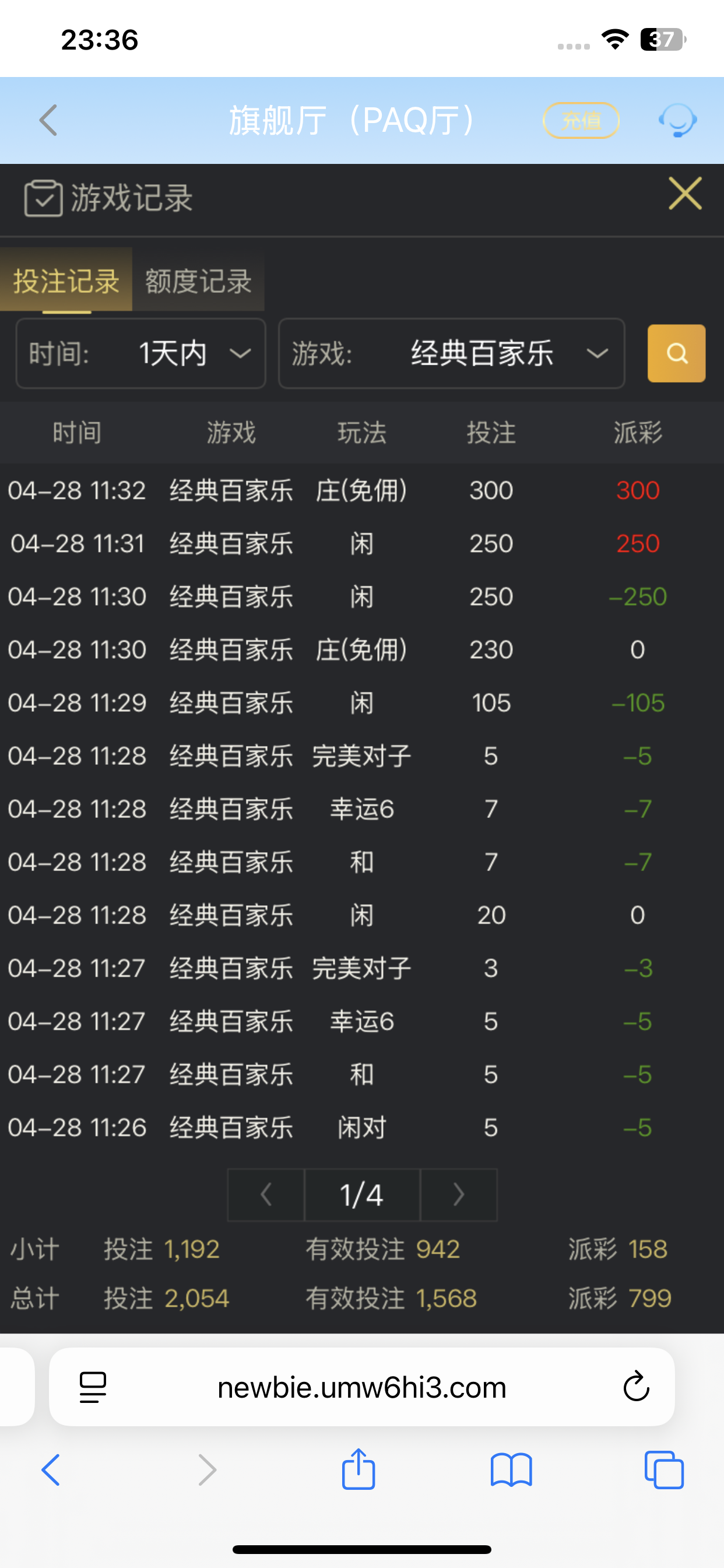Reload the page in the browser

click(637, 1387)
